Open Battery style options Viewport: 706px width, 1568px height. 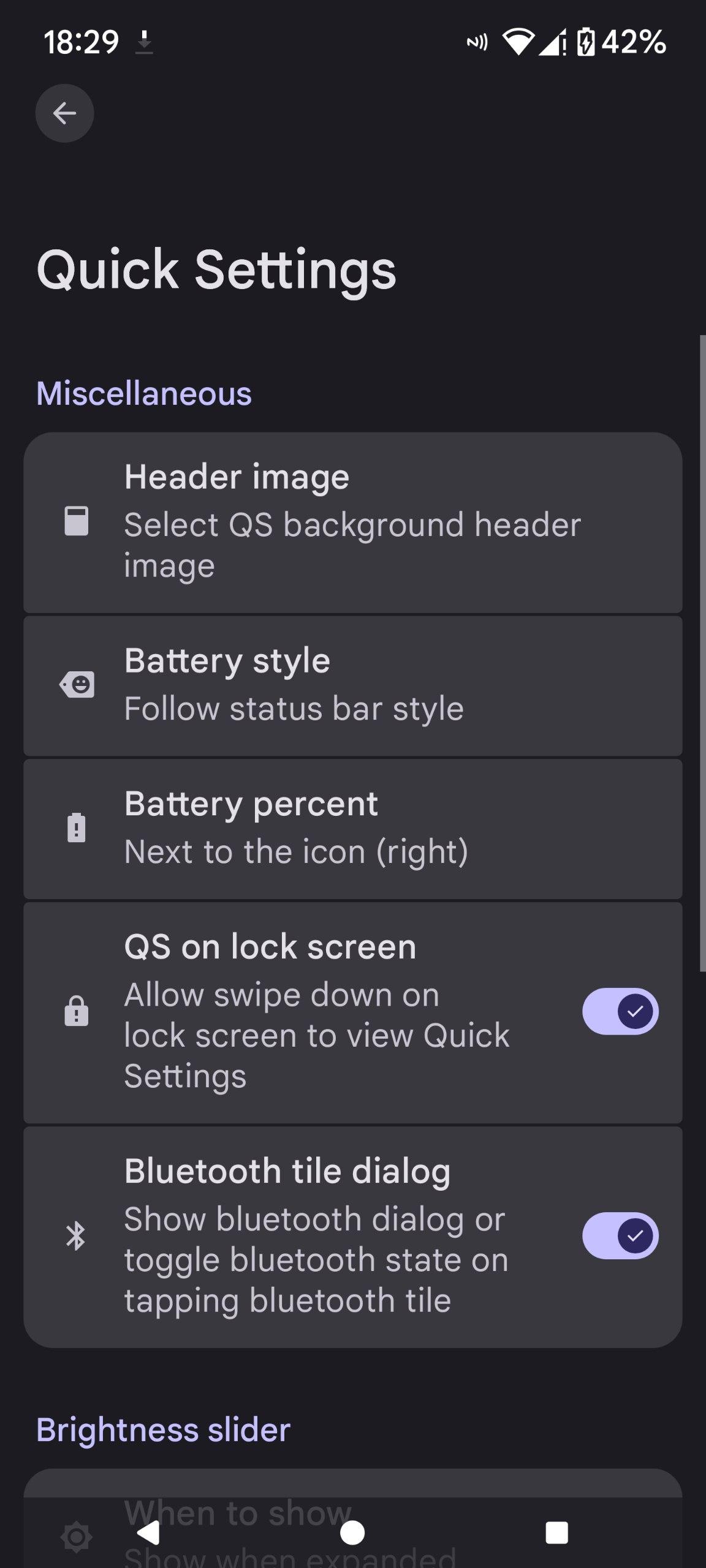point(352,686)
